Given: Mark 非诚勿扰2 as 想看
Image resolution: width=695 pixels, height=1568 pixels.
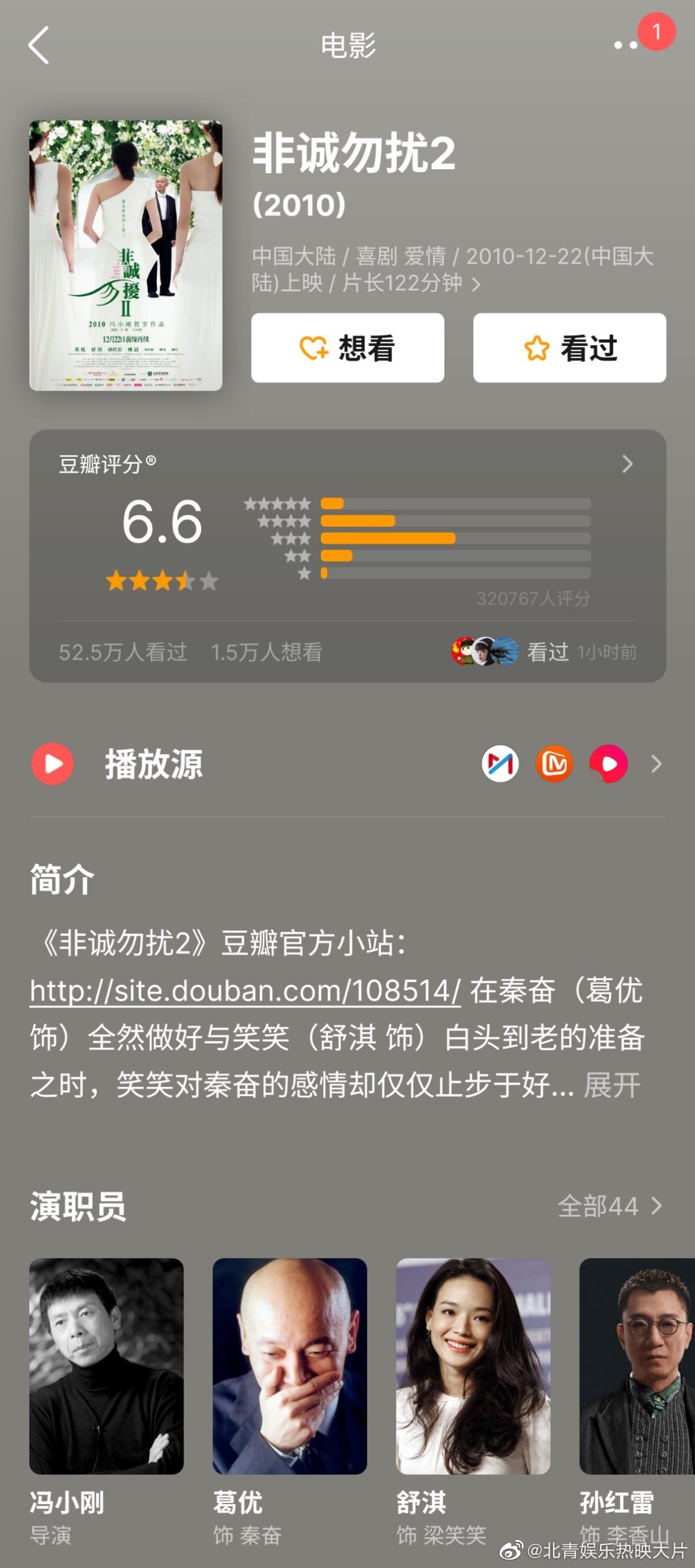Looking at the screenshot, I should pos(347,348).
